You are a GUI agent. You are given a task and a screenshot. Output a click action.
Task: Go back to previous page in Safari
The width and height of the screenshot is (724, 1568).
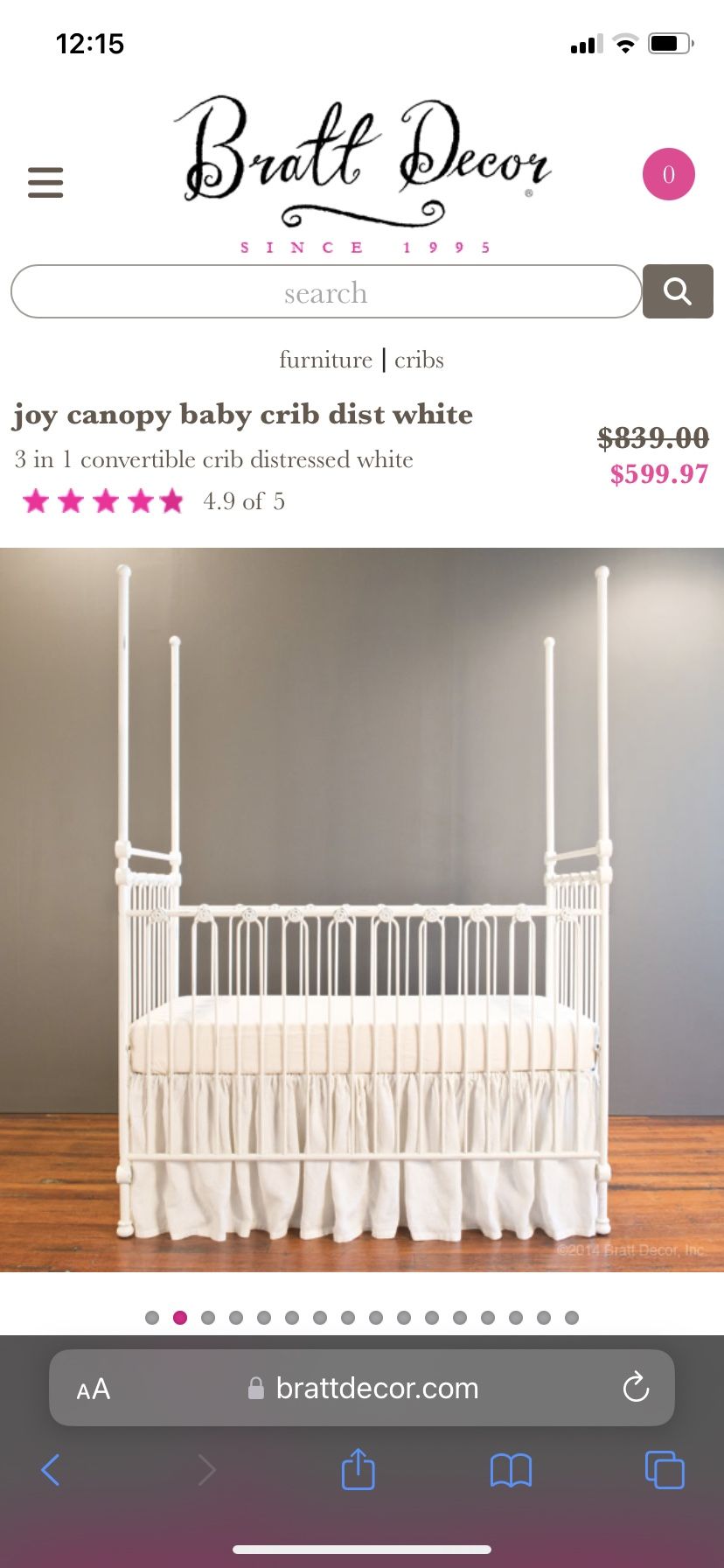51,1470
